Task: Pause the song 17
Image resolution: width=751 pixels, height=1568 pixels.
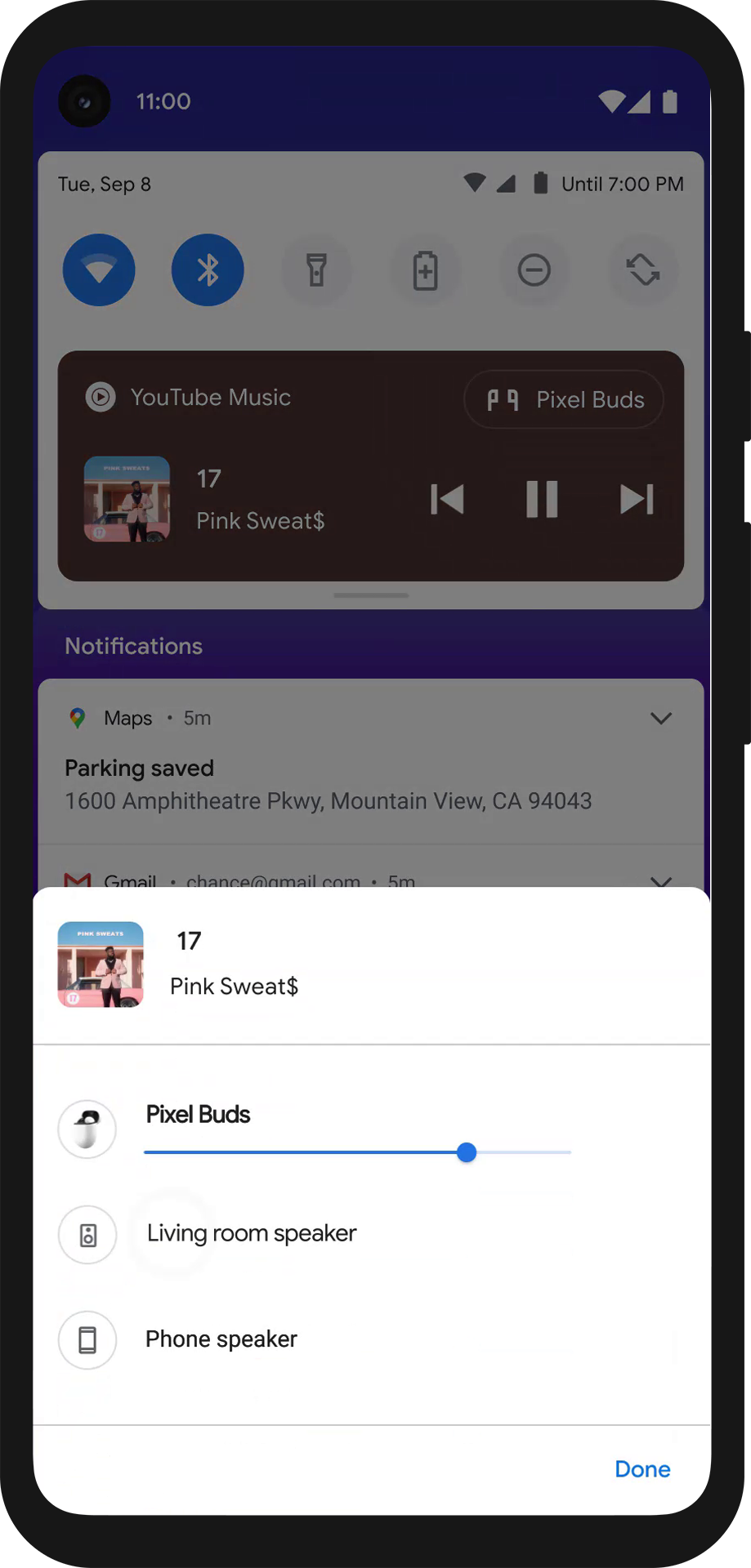Action: click(542, 499)
